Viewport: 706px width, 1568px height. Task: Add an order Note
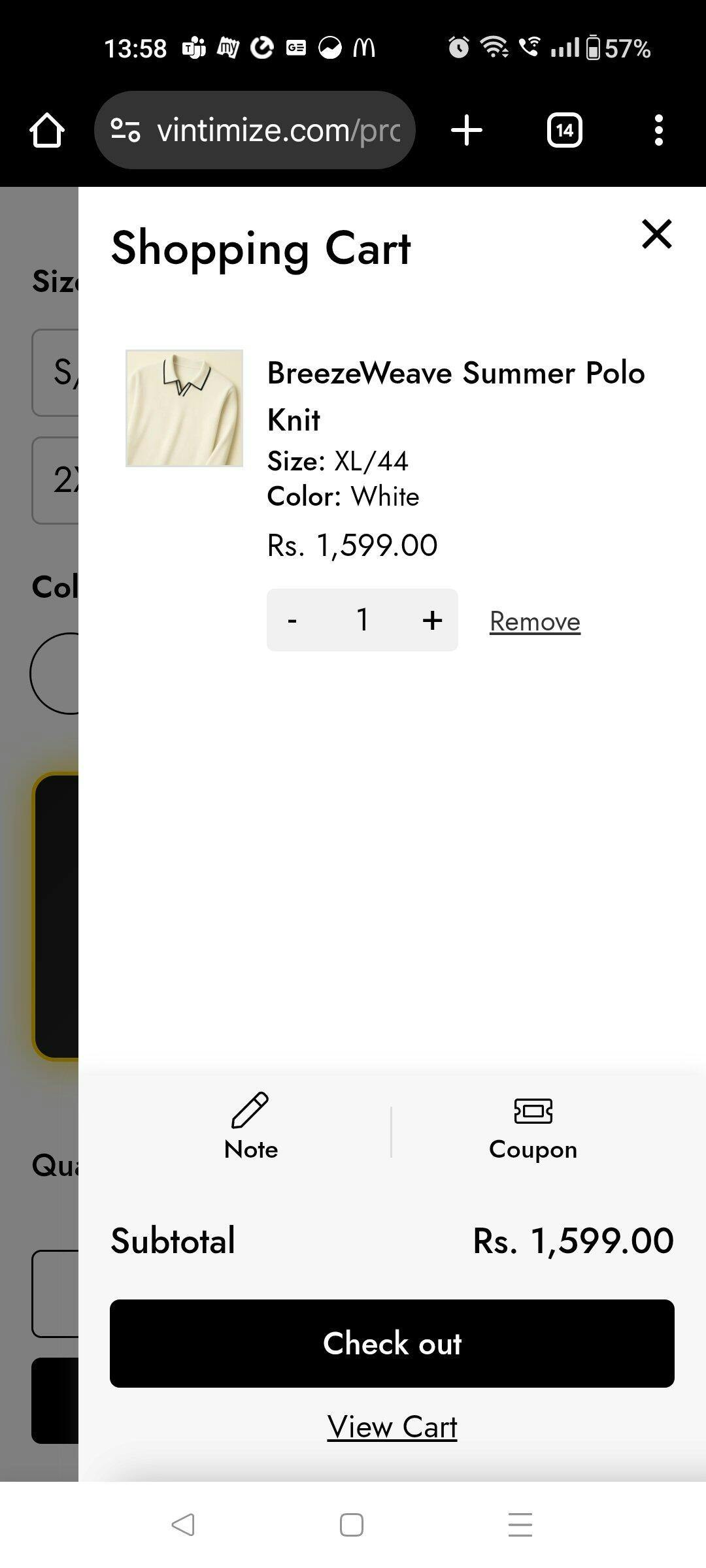(251, 1126)
